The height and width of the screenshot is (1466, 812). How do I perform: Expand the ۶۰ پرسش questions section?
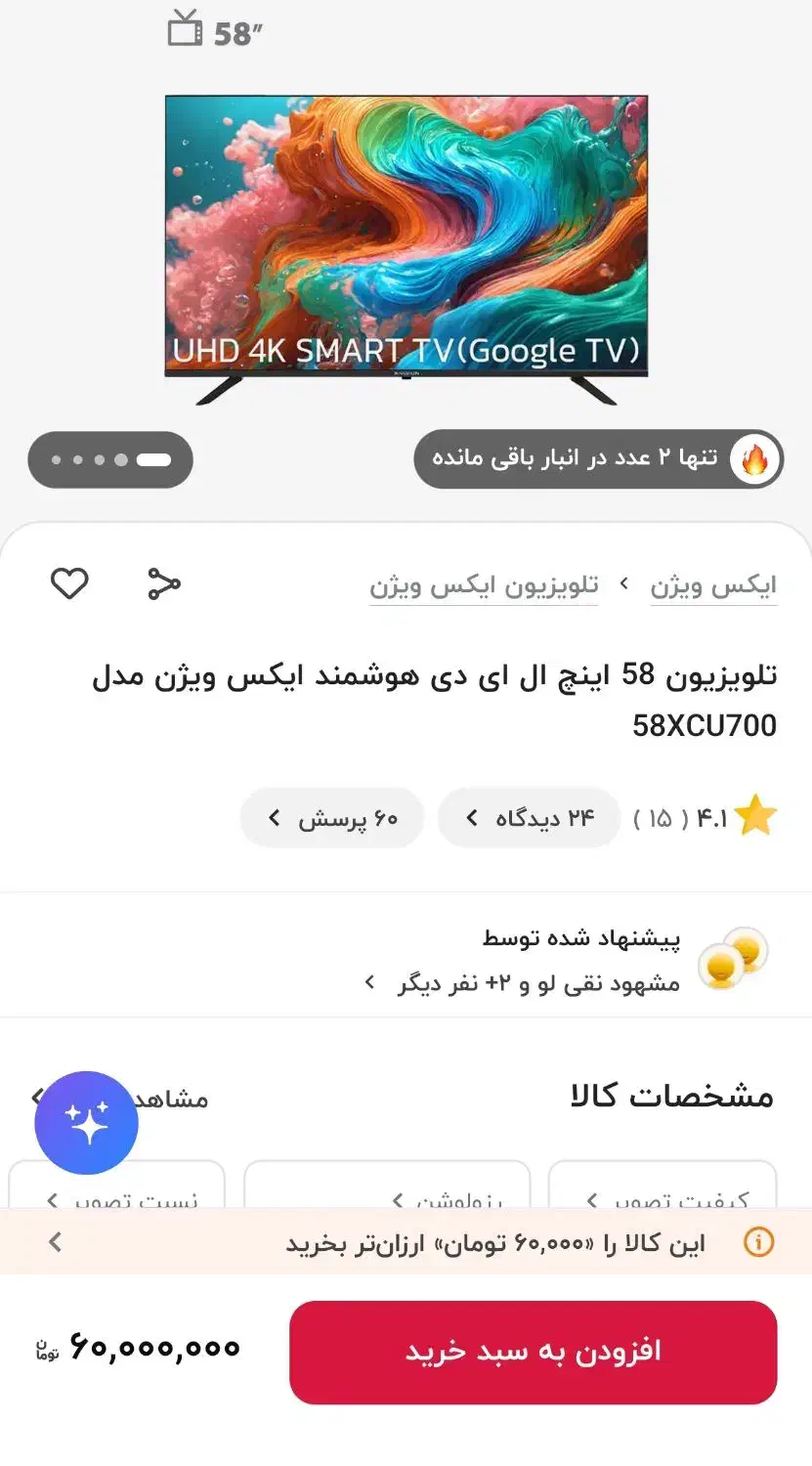[331, 817]
